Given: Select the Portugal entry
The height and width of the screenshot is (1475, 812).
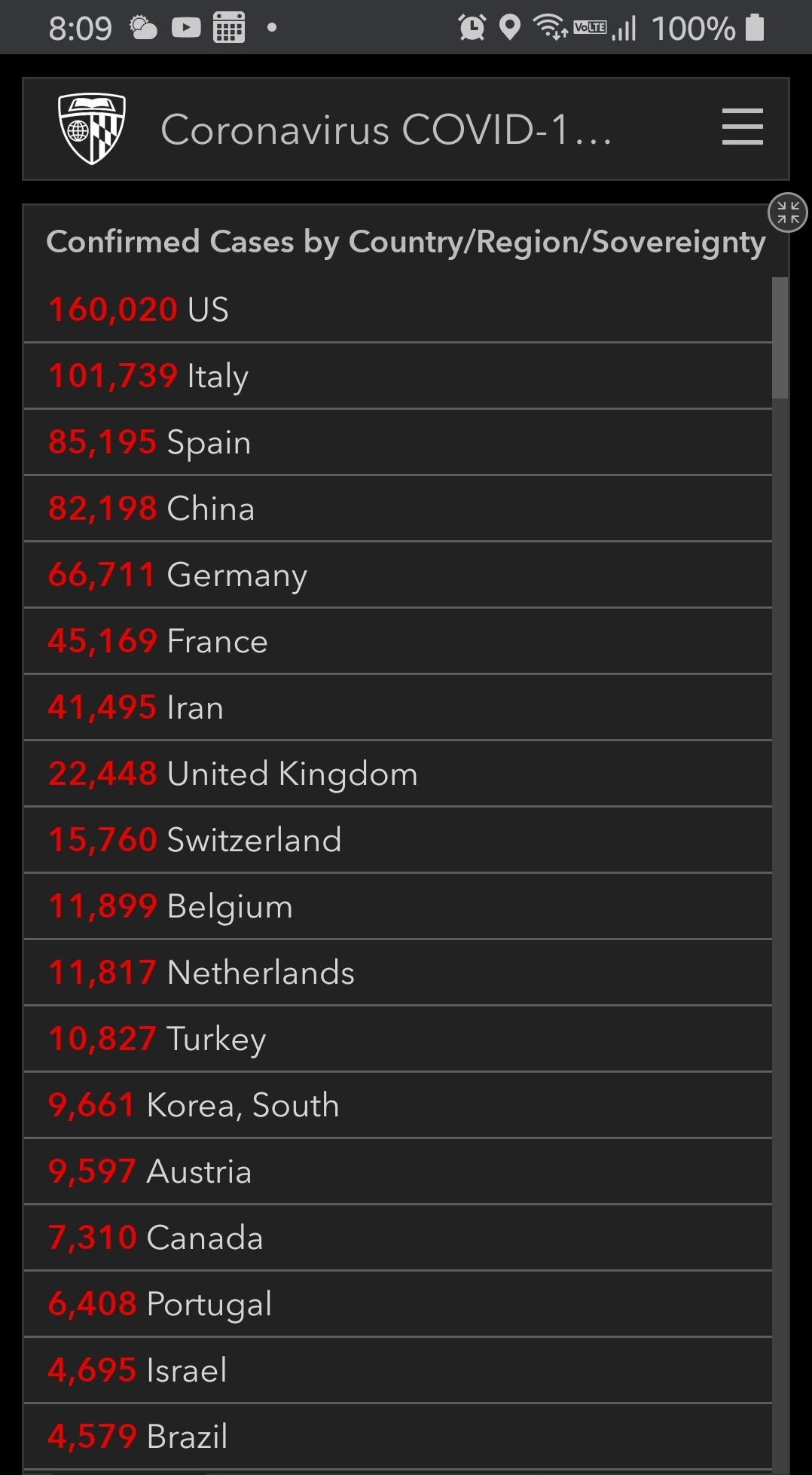Looking at the screenshot, I should tap(398, 1304).
